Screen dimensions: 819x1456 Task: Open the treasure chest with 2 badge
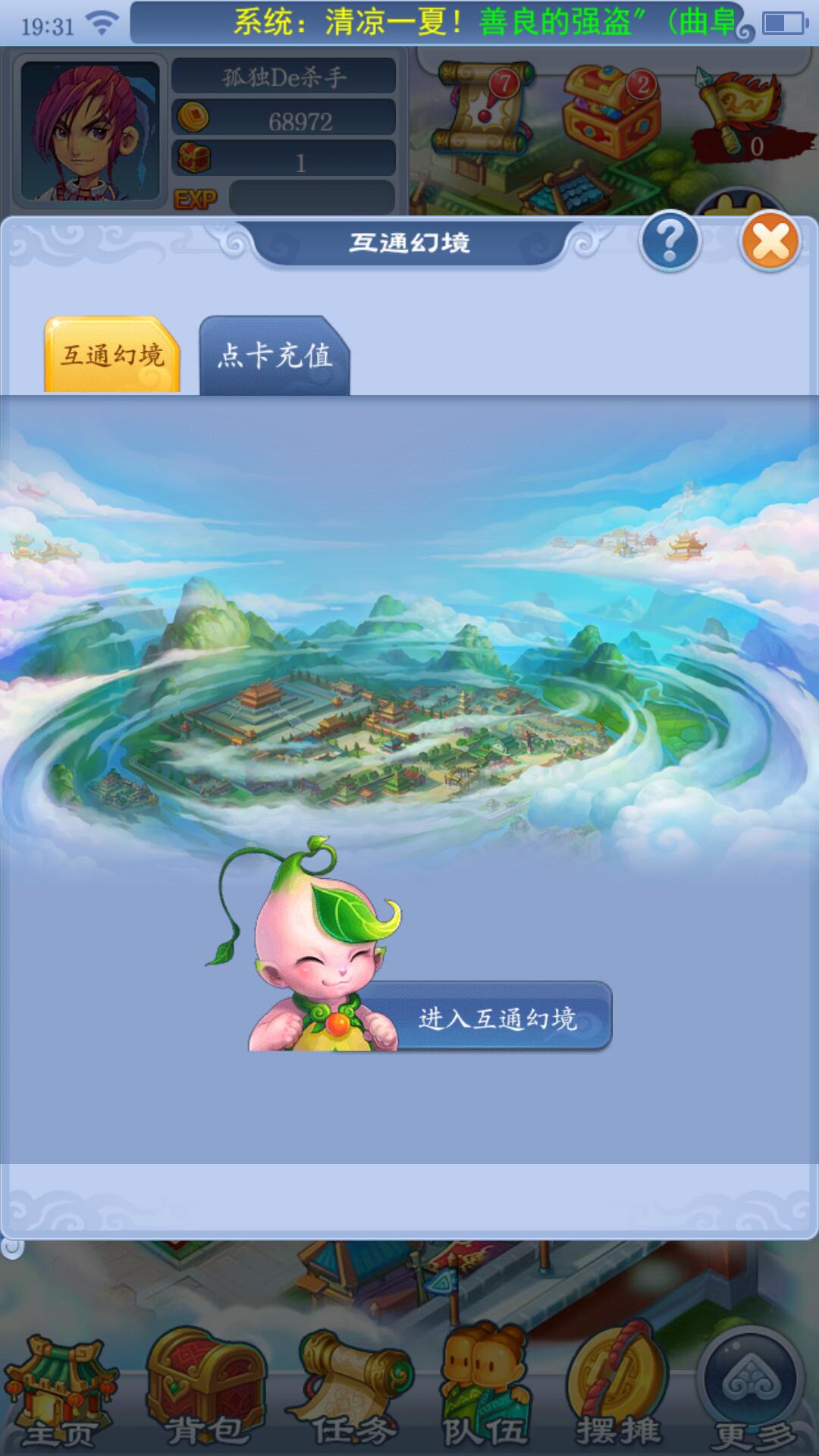point(610,110)
